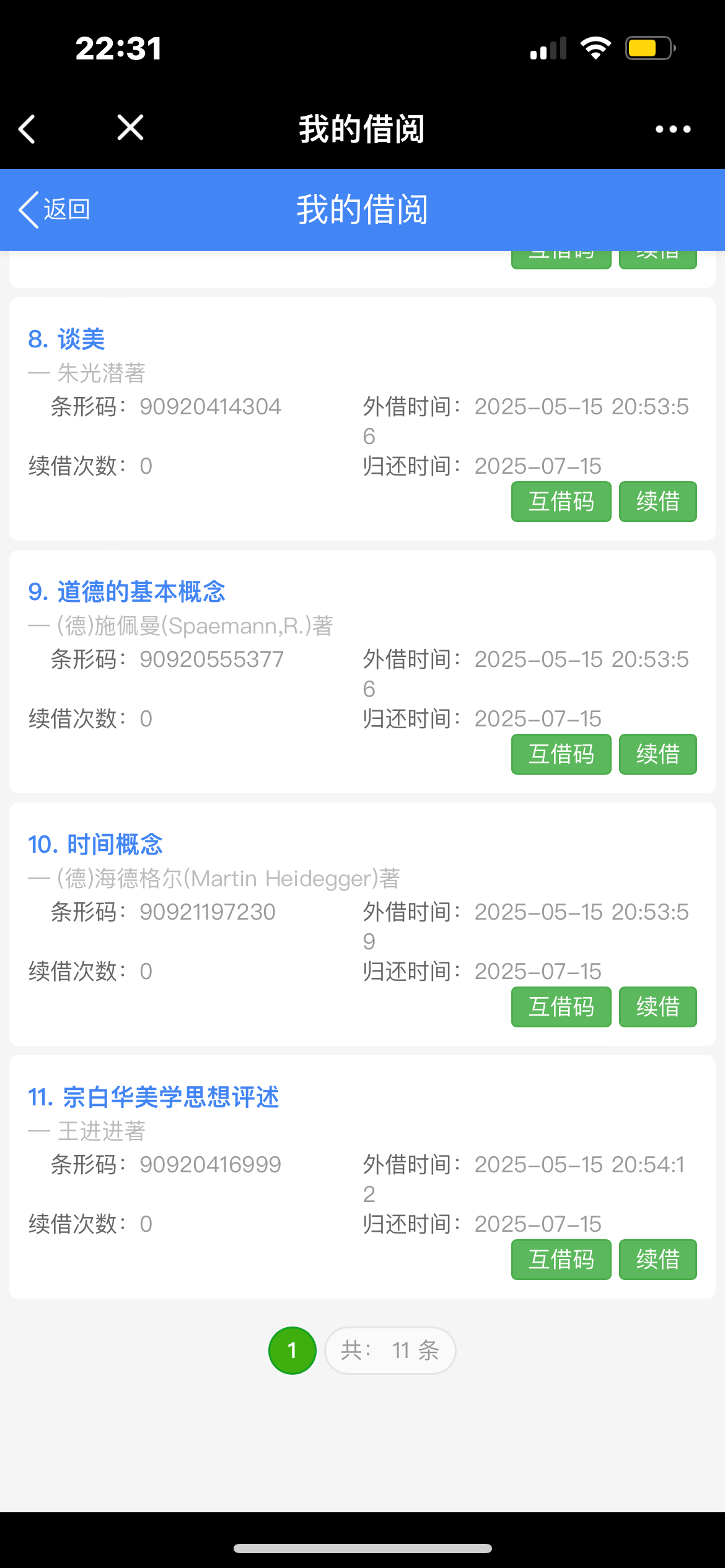Renew 时间概念 with 续借
725x1568 pixels.
click(x=657, y=1007)
